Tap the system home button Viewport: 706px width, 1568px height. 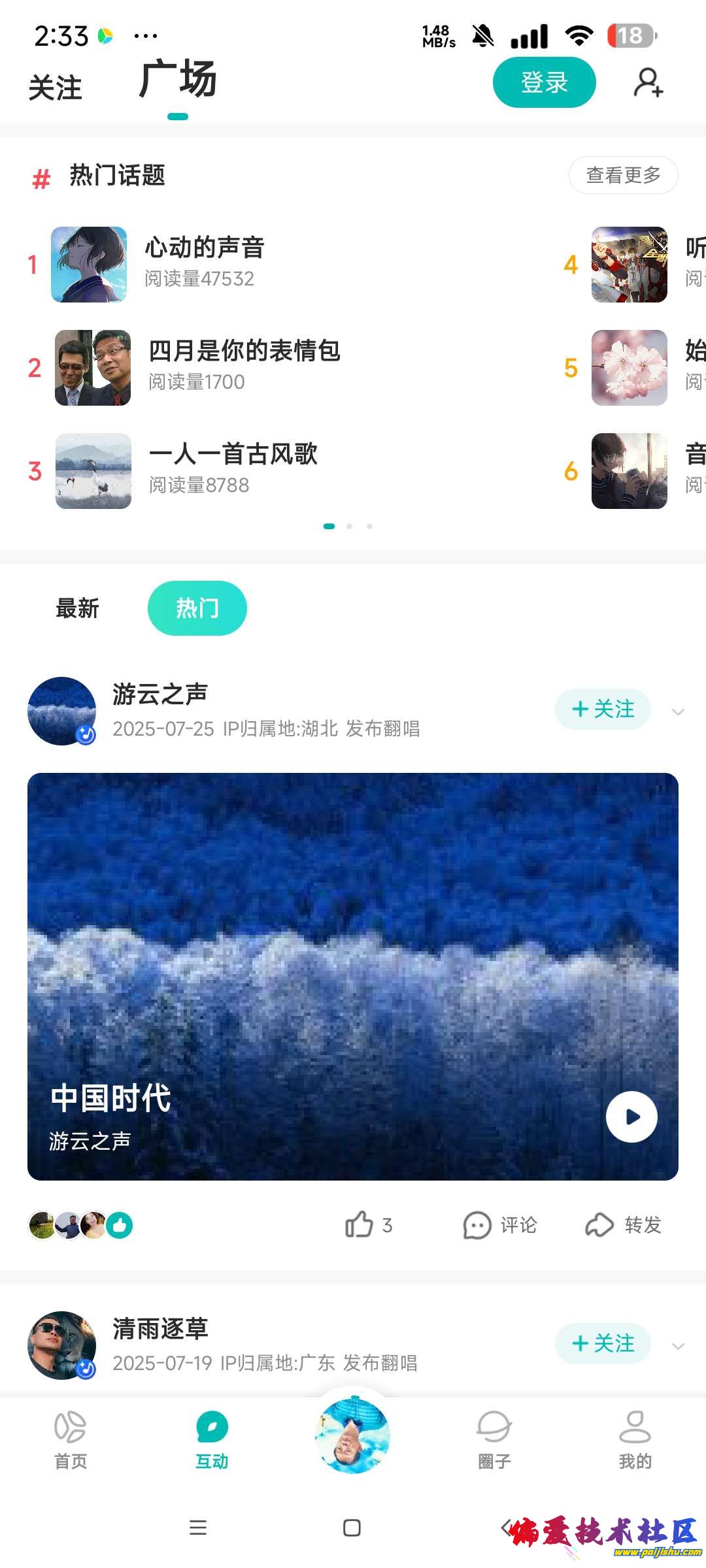(352, 1527)
